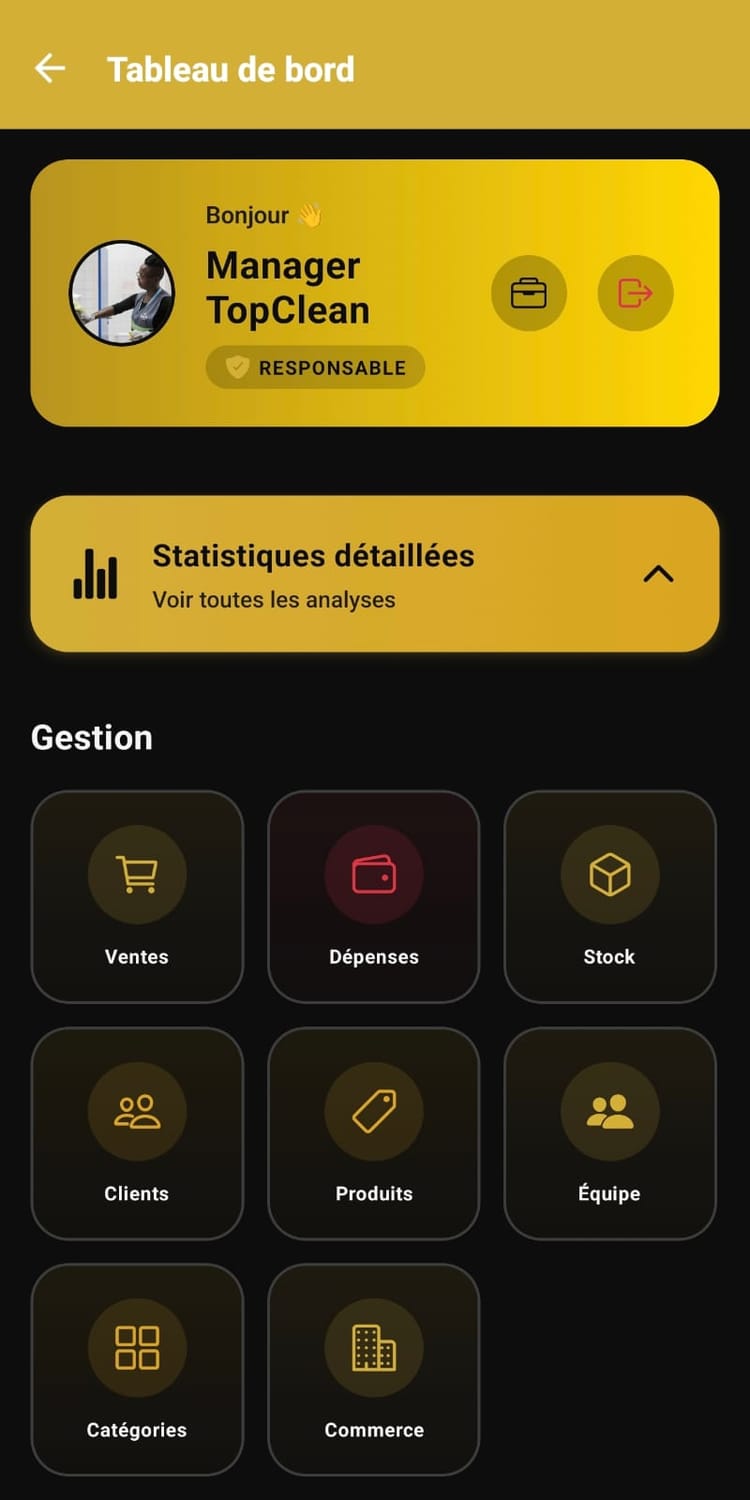Open the Manager TopClean profile photo
Viewport: 750px width, 1500px height.
(x=122, y=293)
